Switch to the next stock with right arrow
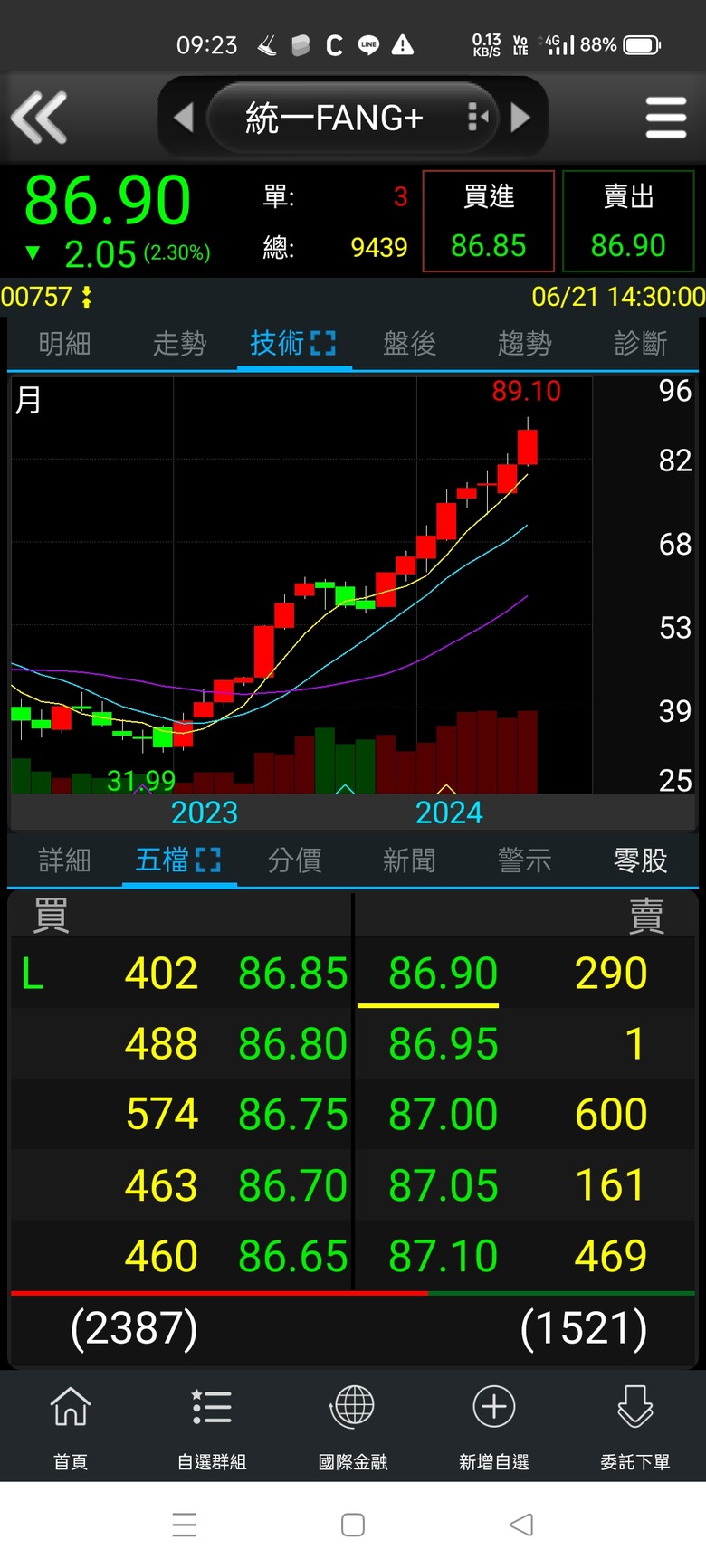706x1568 pixels. pos(520,118)
